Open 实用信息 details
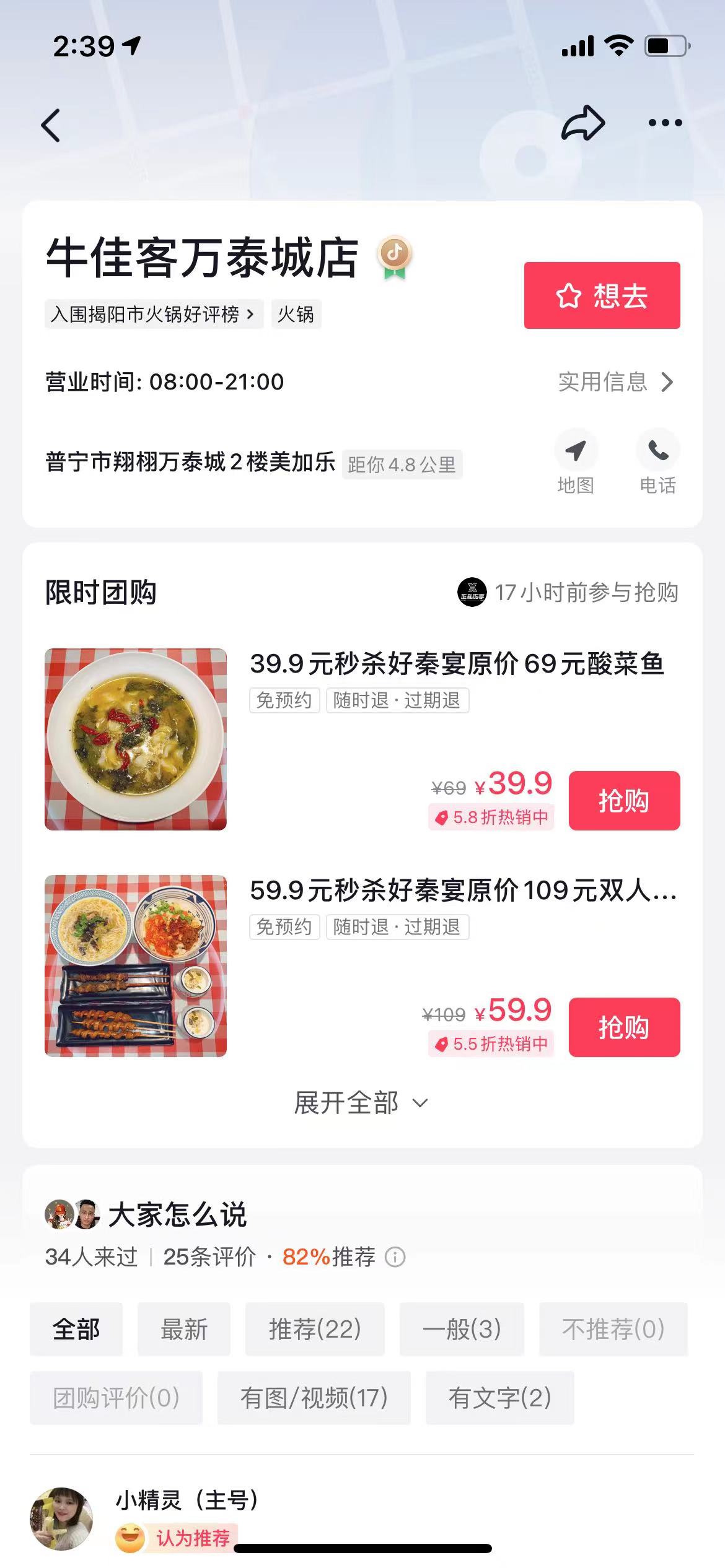Image resolution: width=725 pixels, height=1568 pixels. (615, 382)
